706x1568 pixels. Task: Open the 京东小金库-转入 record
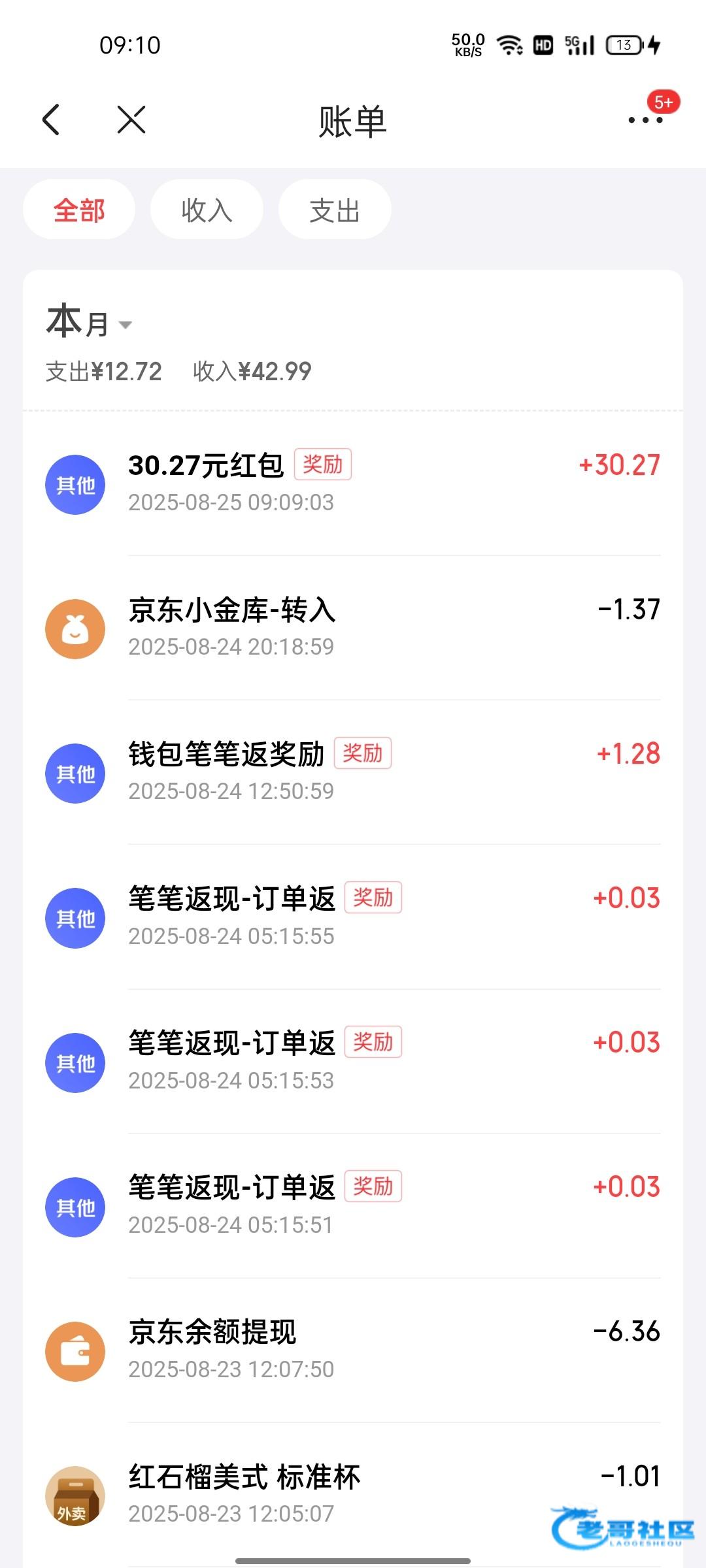(353, 628)
